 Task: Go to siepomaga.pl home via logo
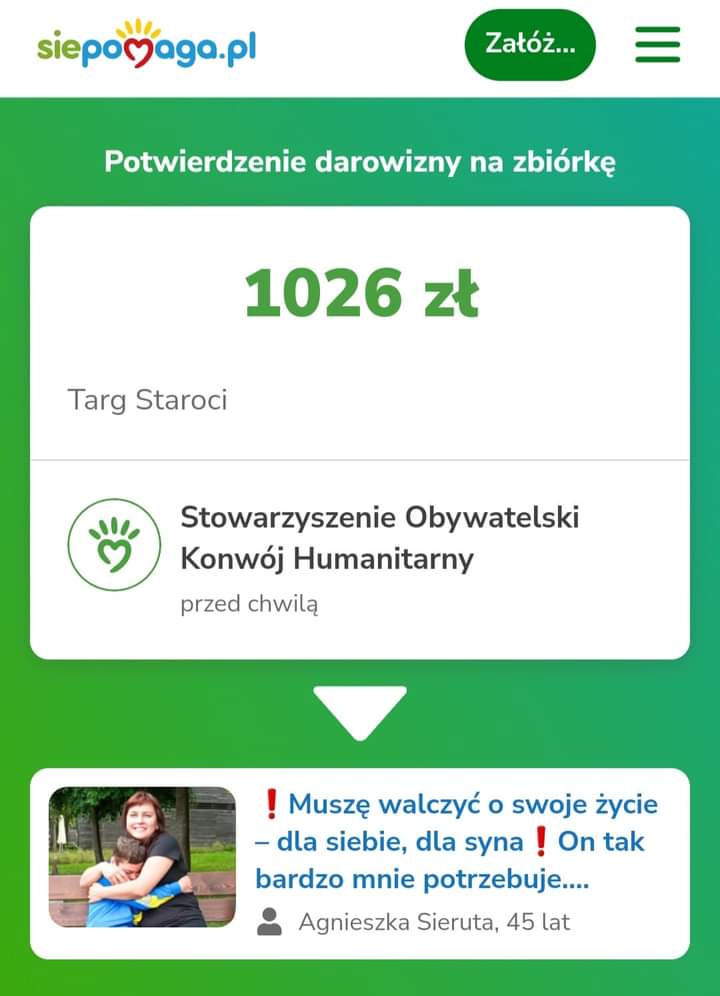tap(147, 44)
